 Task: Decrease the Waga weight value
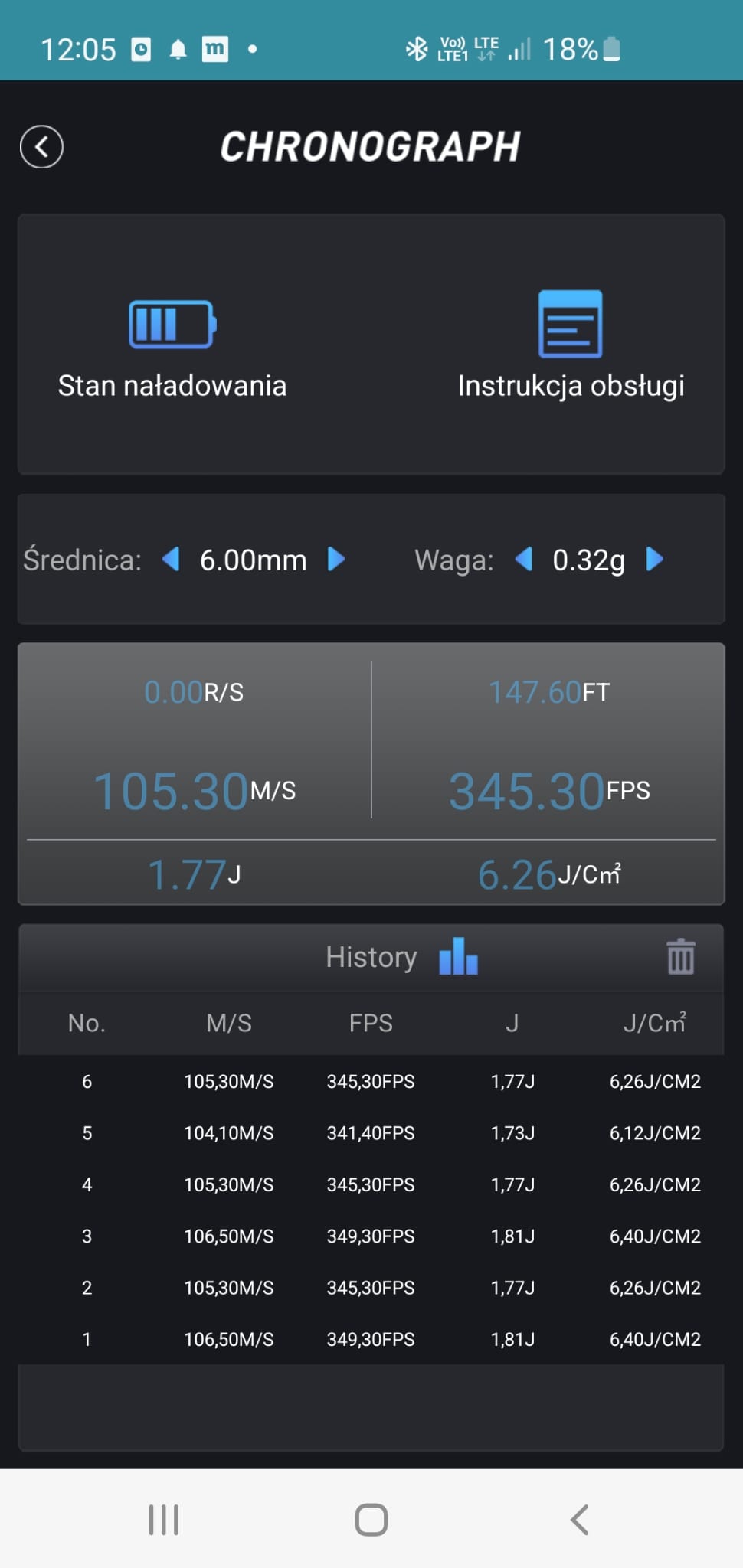524,560
